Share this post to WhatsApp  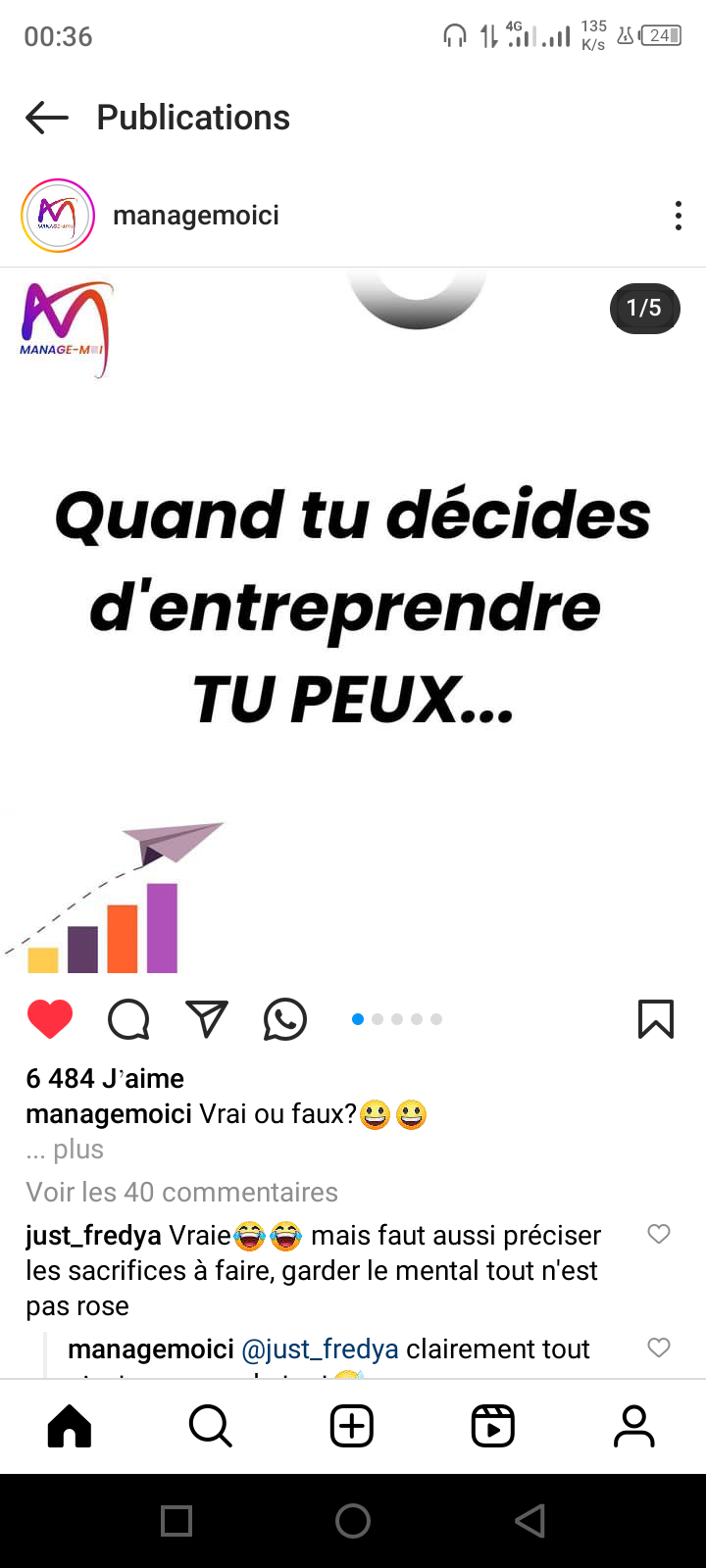point(285,1019)
